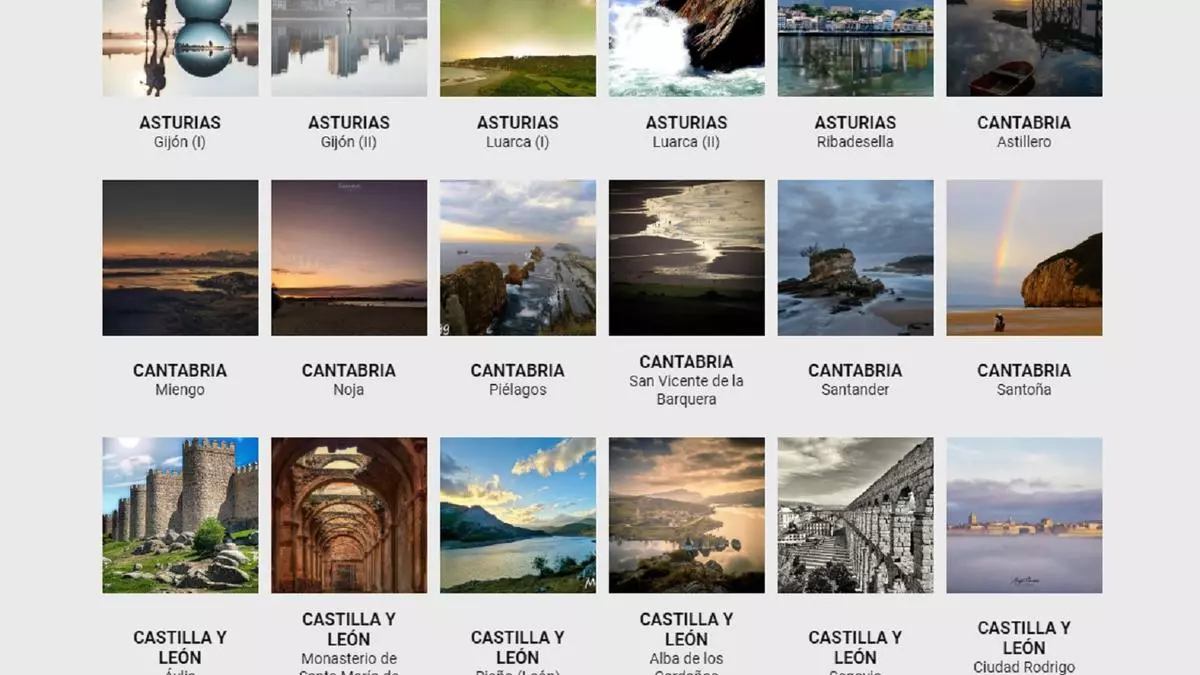Screen dimensions: 1200x675
Task: View the Alba de los Cardaños photo
Action: (687, 515)
